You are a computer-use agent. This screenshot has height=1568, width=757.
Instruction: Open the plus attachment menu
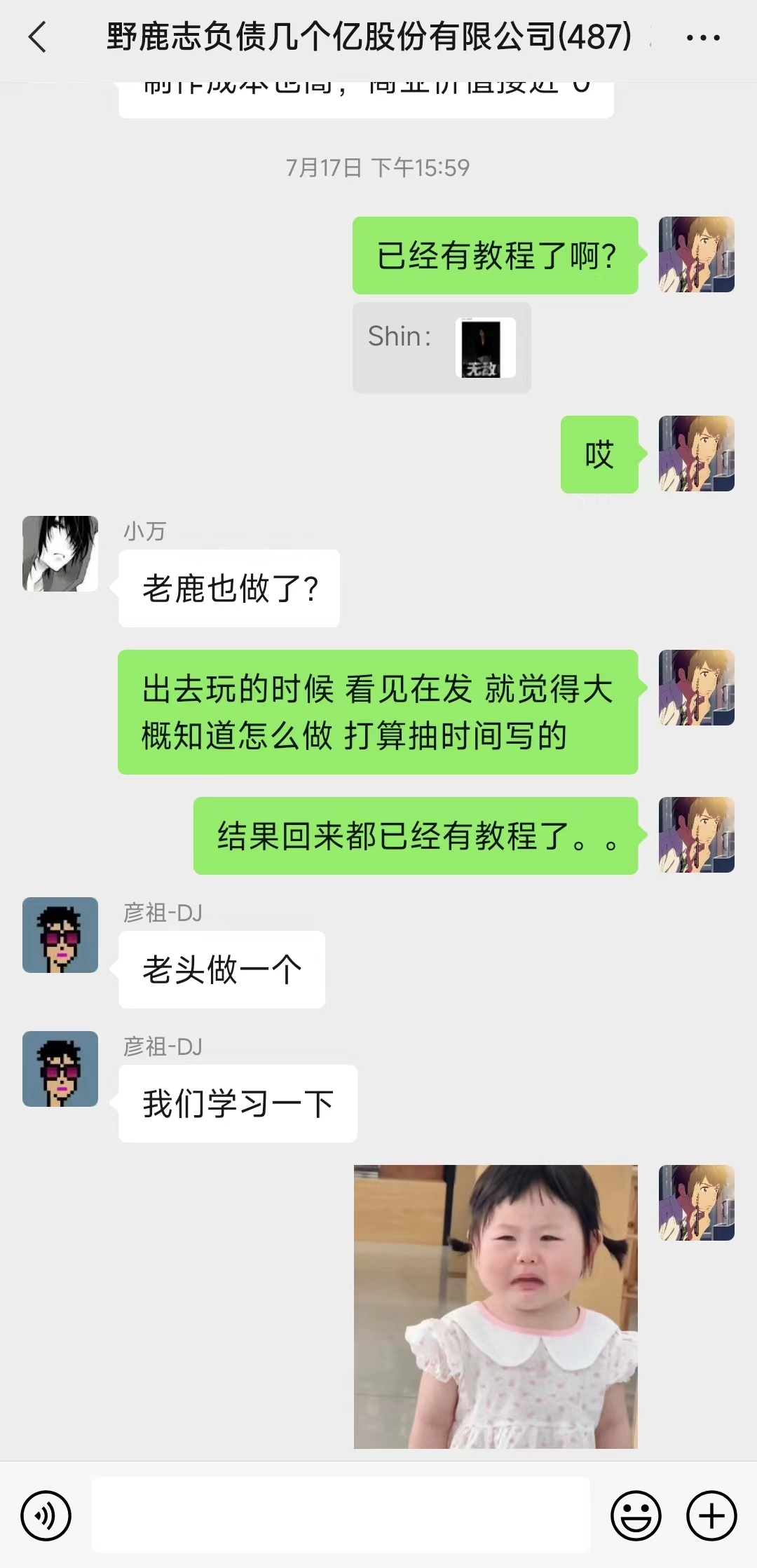point(711,1515)
